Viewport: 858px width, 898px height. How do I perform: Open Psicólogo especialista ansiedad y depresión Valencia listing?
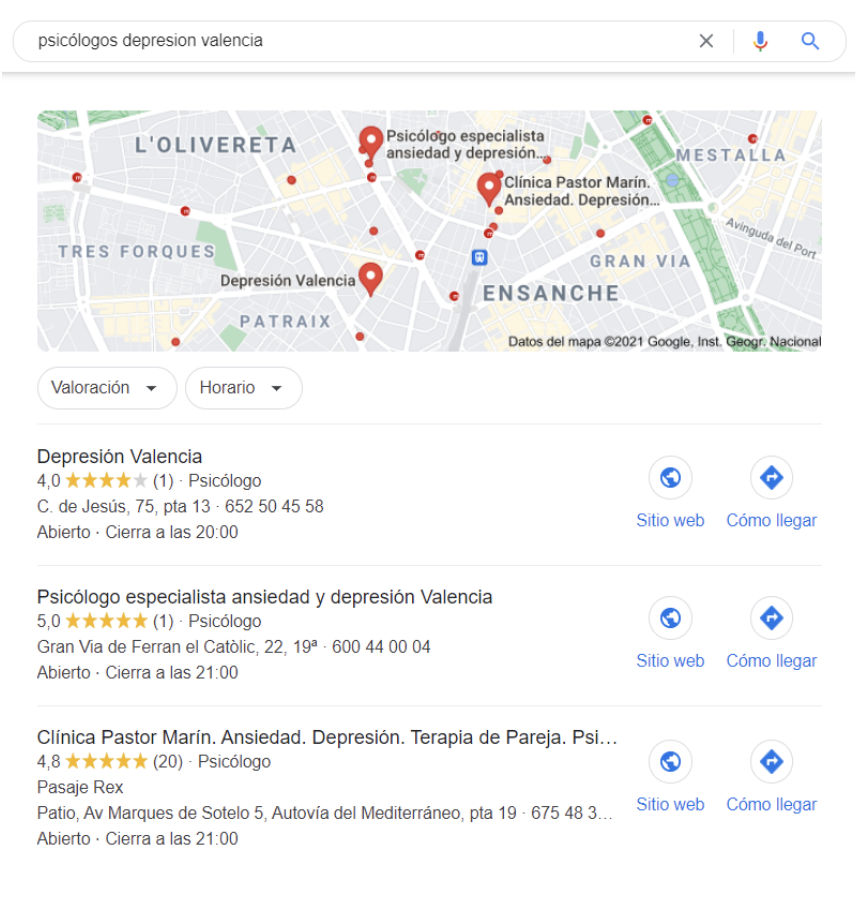264,597
